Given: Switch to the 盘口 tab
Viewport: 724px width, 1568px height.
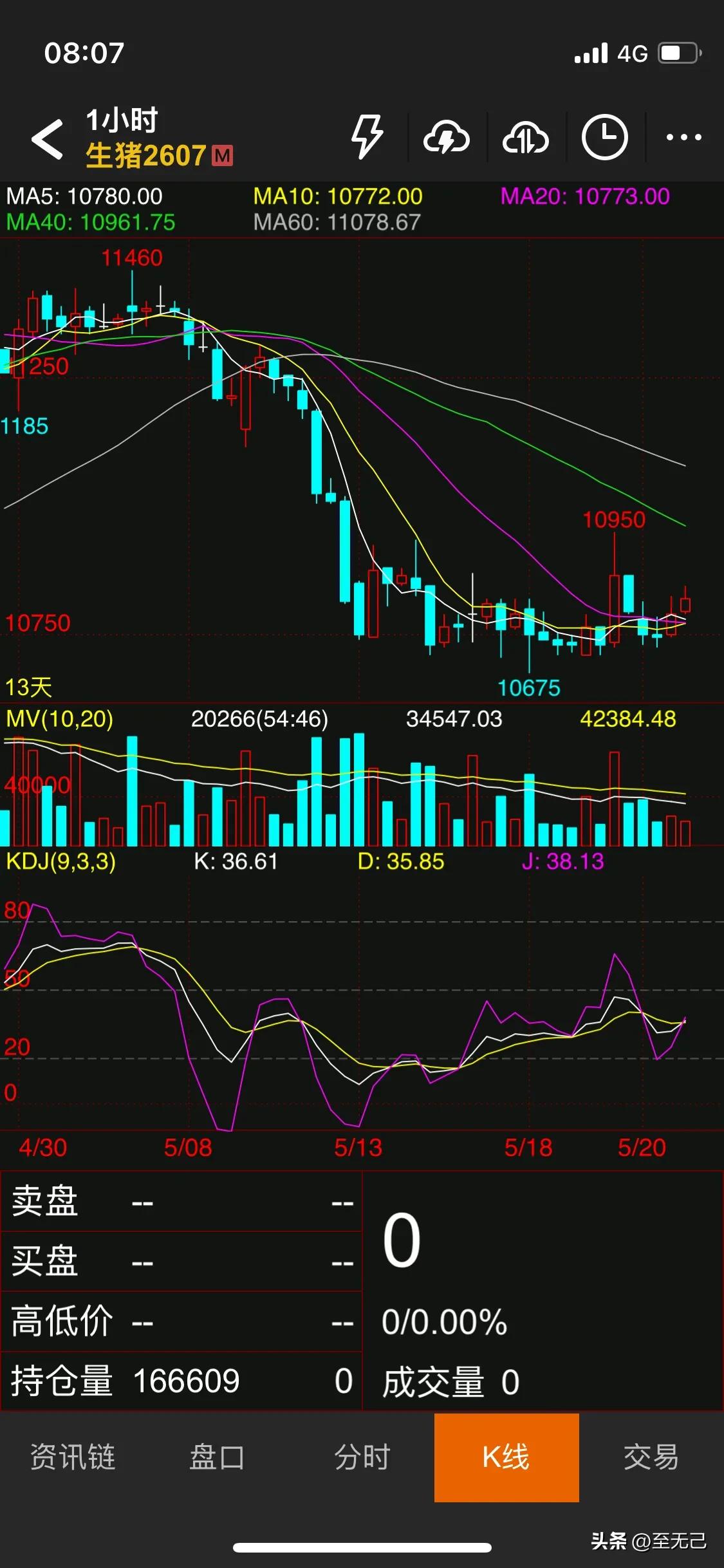Looking at the screenshot, I should pos(217,1457).
